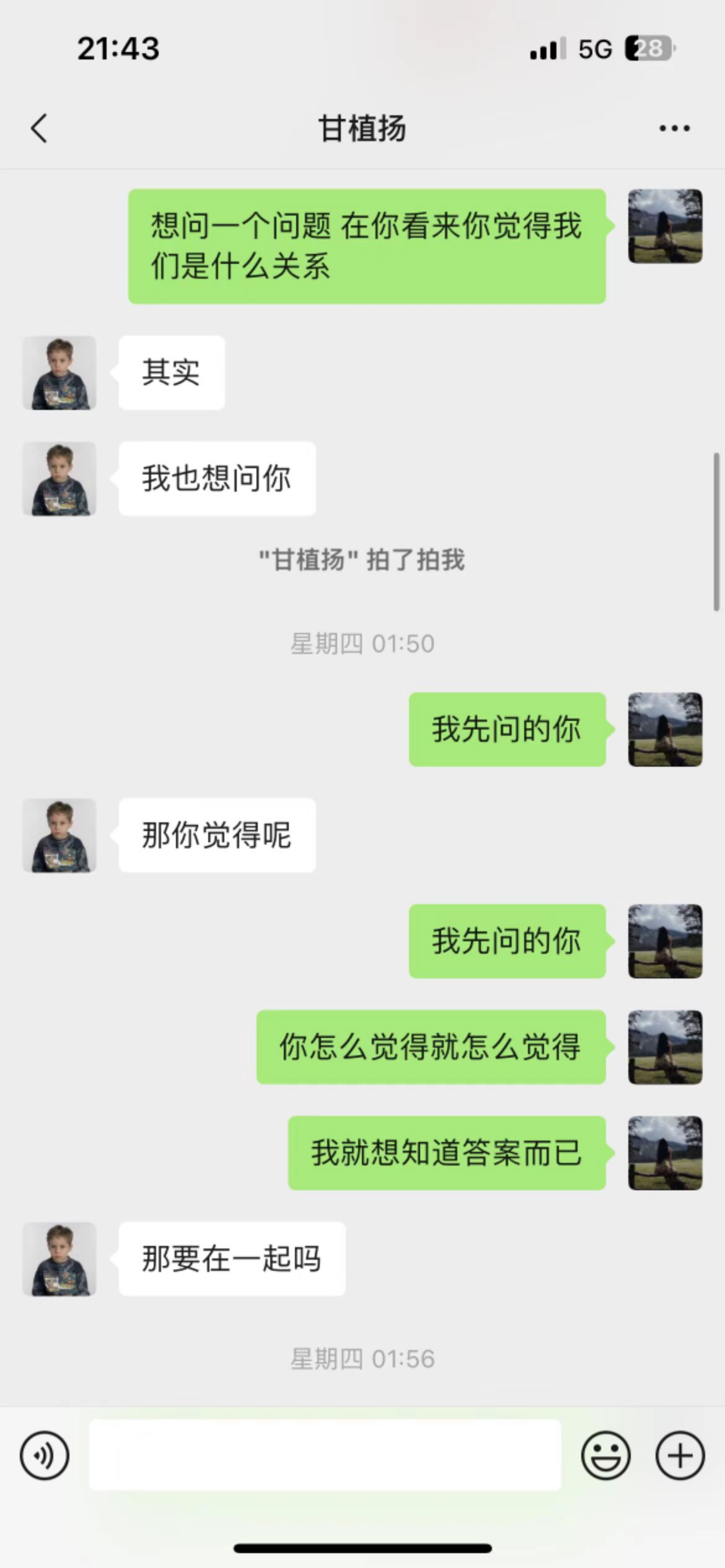Tap the message text field
This screenshot has height=1568, width=725.
(x=325, y=1455)
